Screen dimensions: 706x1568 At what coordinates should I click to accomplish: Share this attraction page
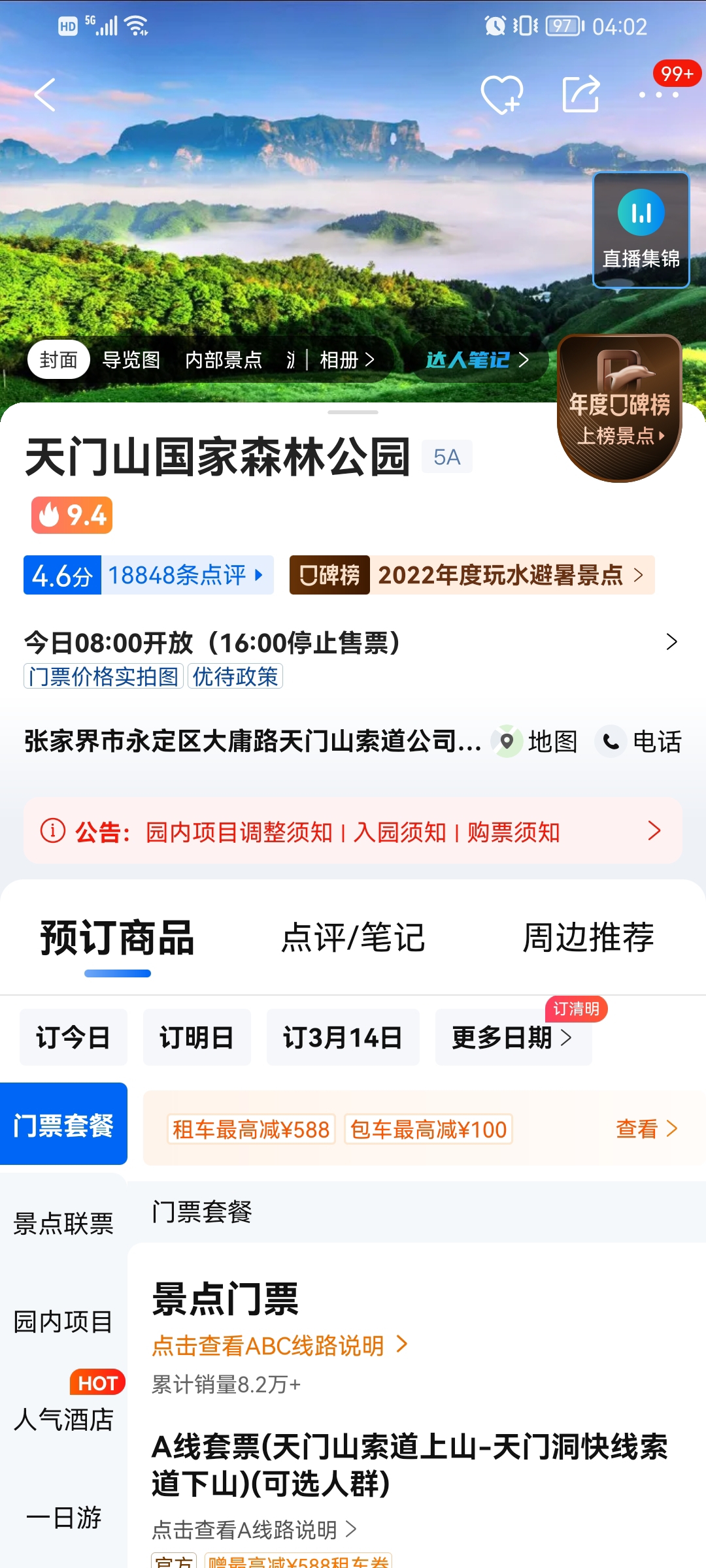click(581, 95)
